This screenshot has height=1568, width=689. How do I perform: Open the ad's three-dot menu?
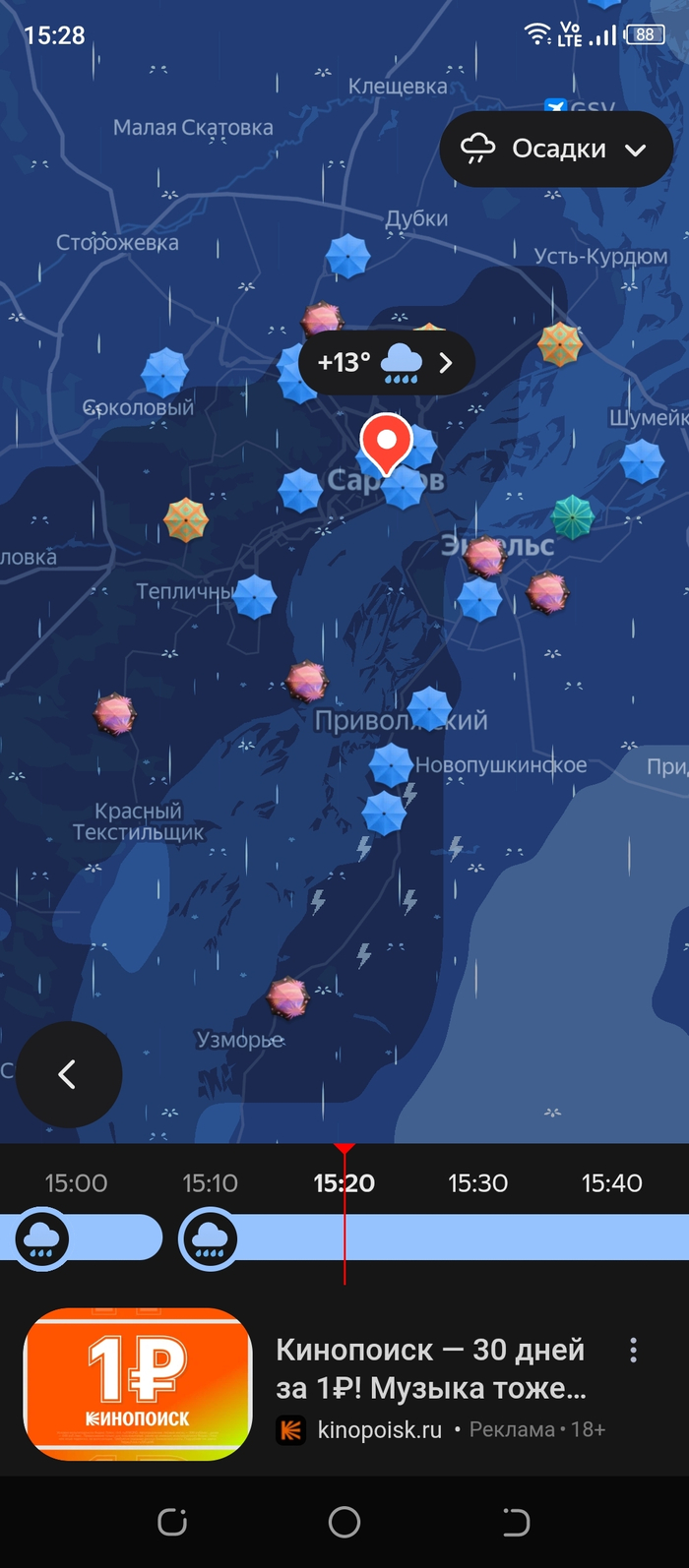click(x=633, y=1351)
